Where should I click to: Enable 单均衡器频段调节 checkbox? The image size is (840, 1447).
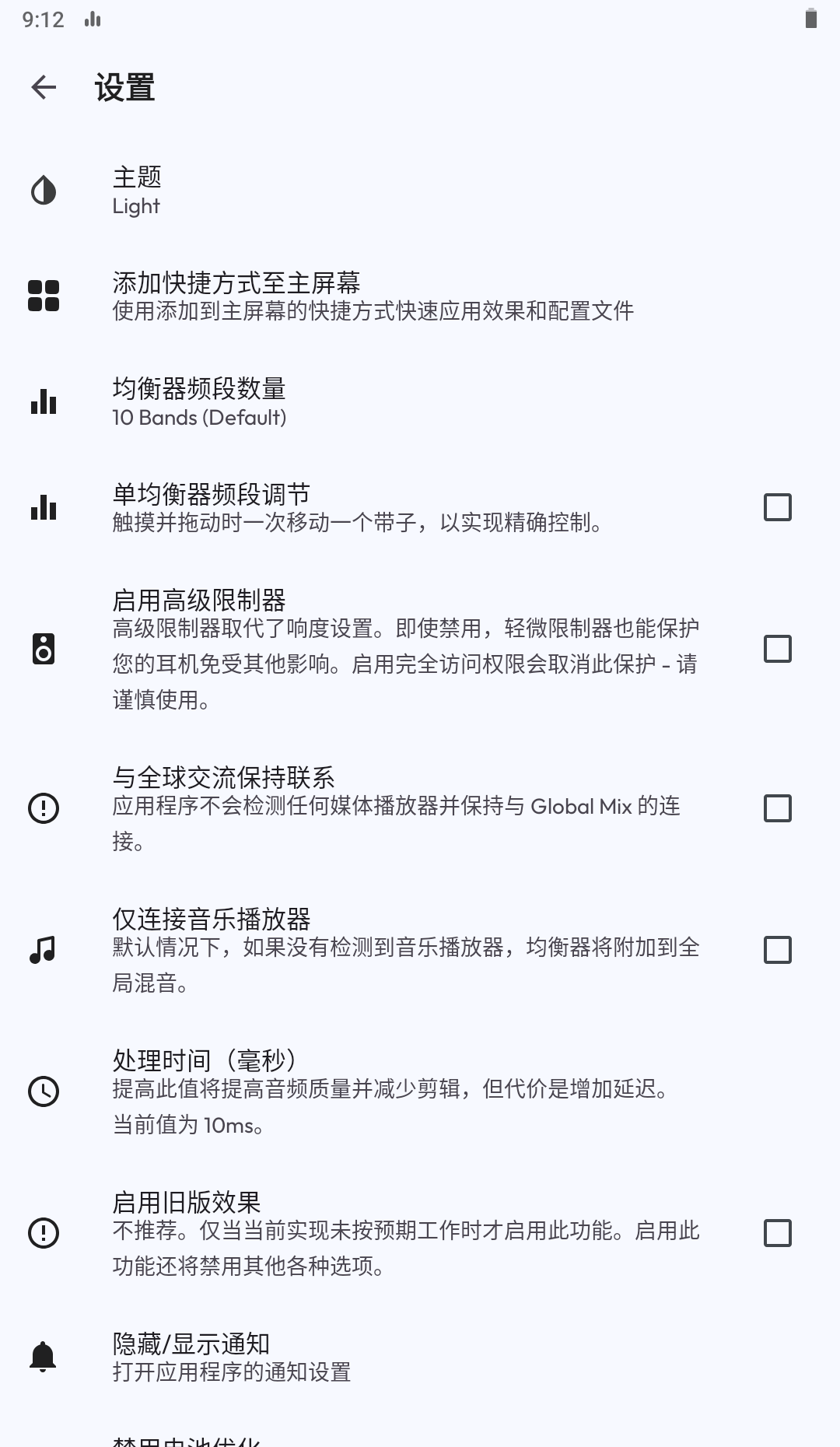pyautogui.click(x=777, y=507)
